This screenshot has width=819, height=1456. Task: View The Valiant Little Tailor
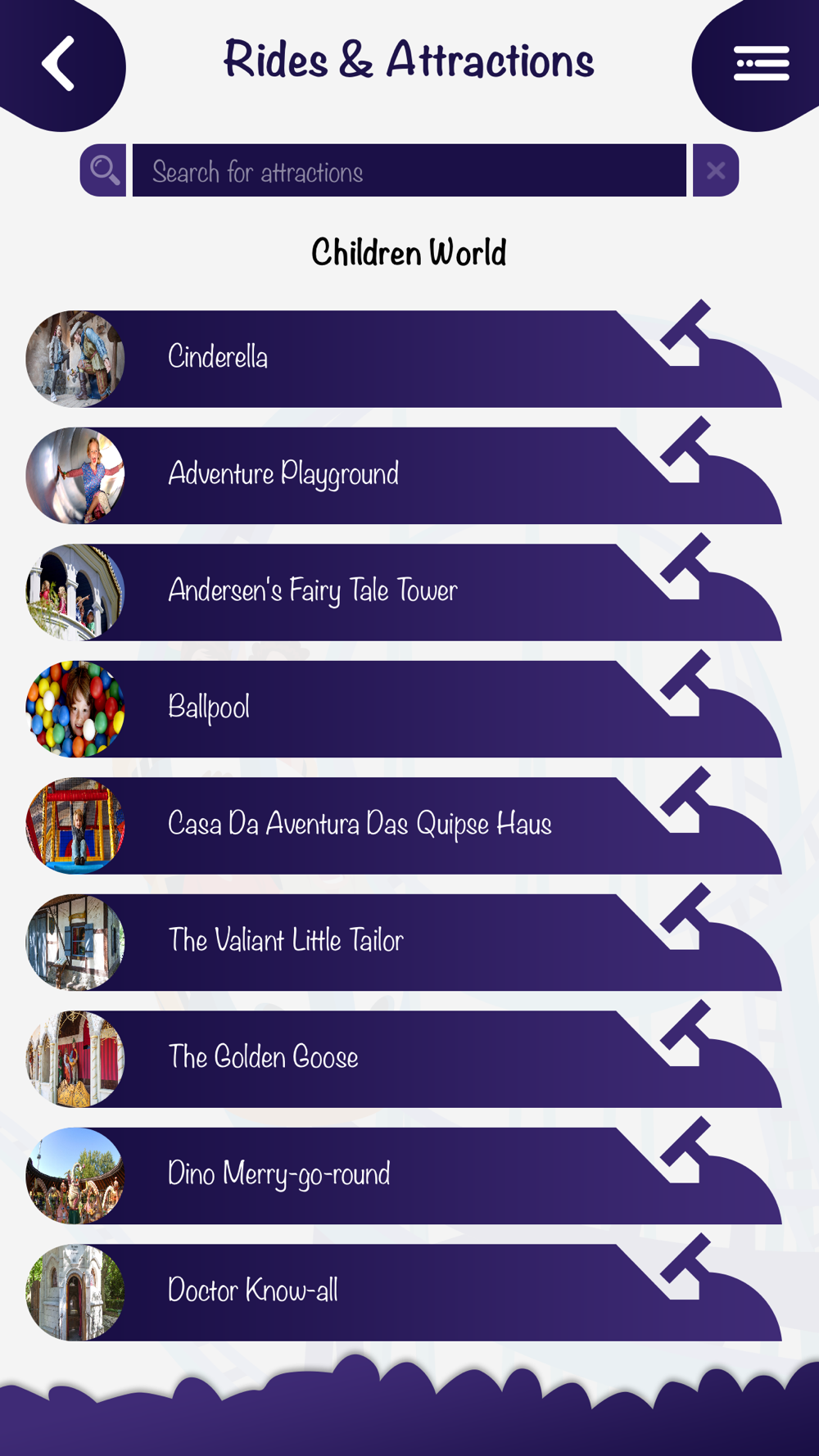tap(404, 942)
